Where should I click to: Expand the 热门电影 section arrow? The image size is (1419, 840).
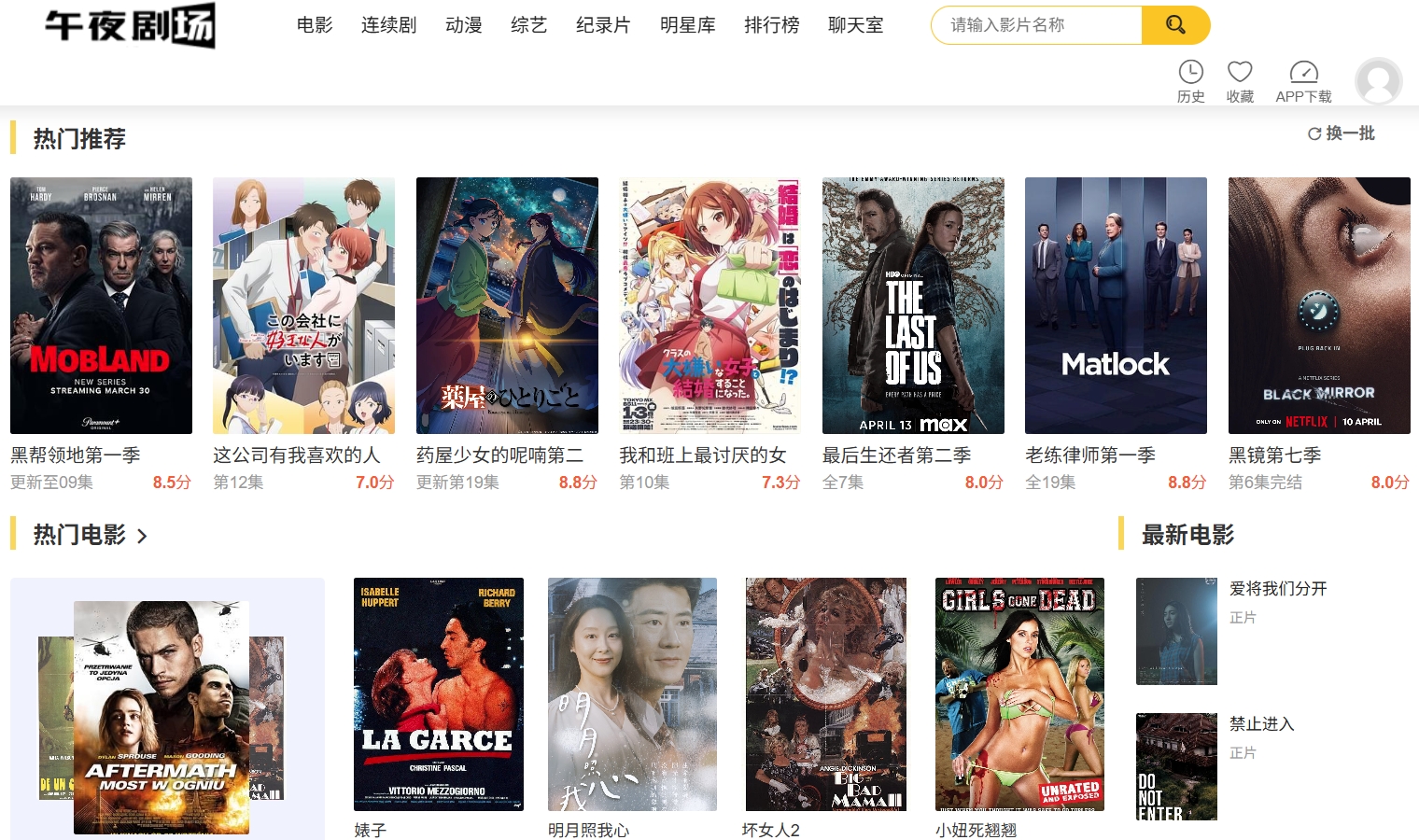coord(142,537)
